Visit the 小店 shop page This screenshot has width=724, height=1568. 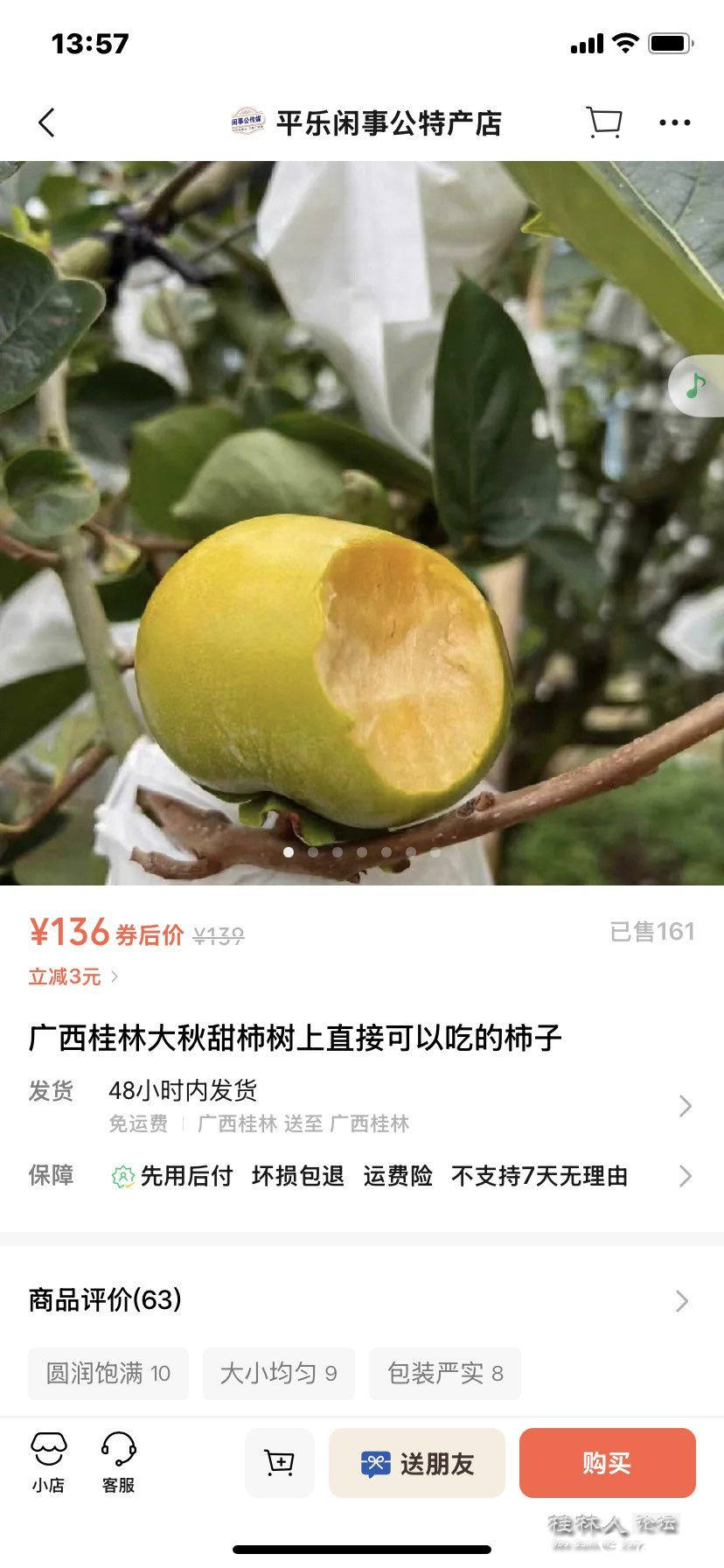[49, 1462]
